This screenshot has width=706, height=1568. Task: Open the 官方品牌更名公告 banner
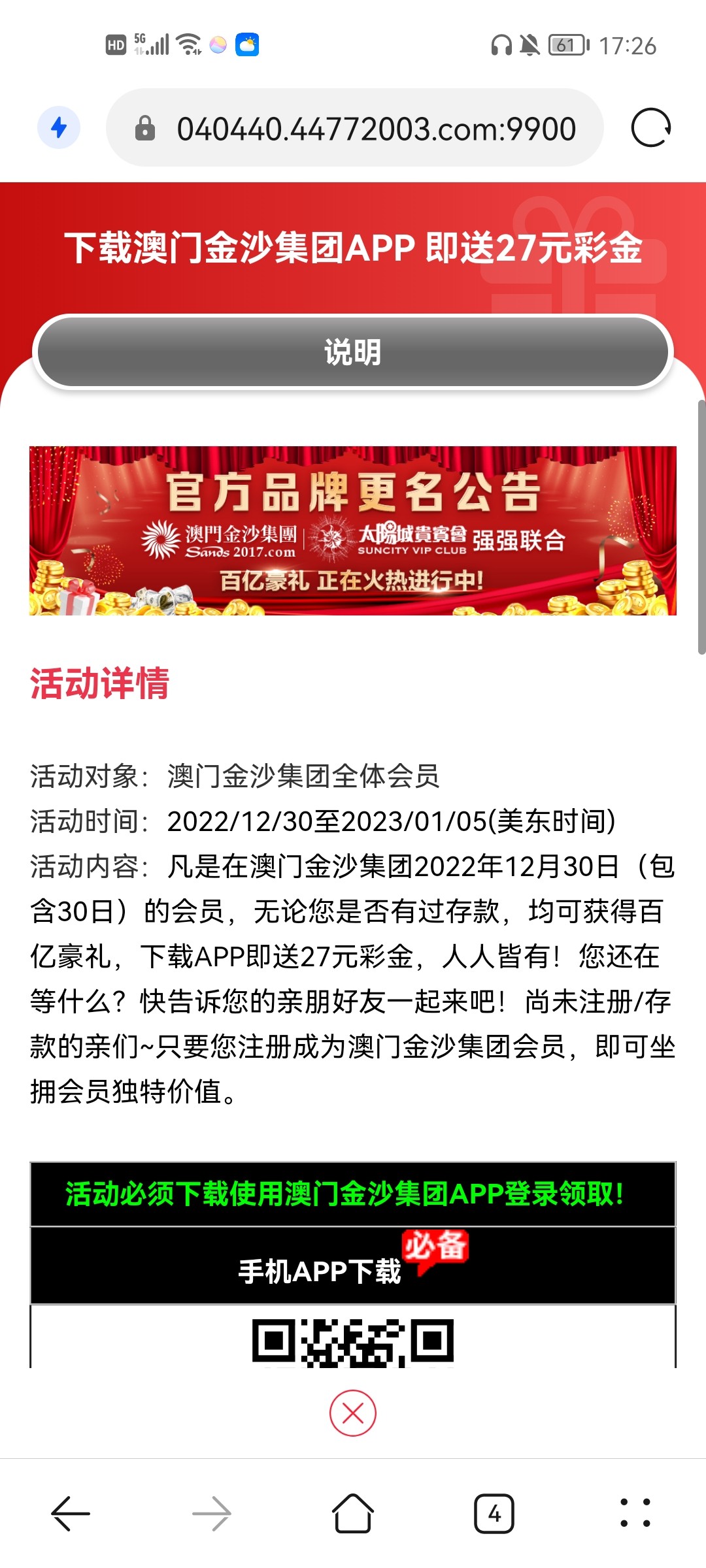(353, 531)
